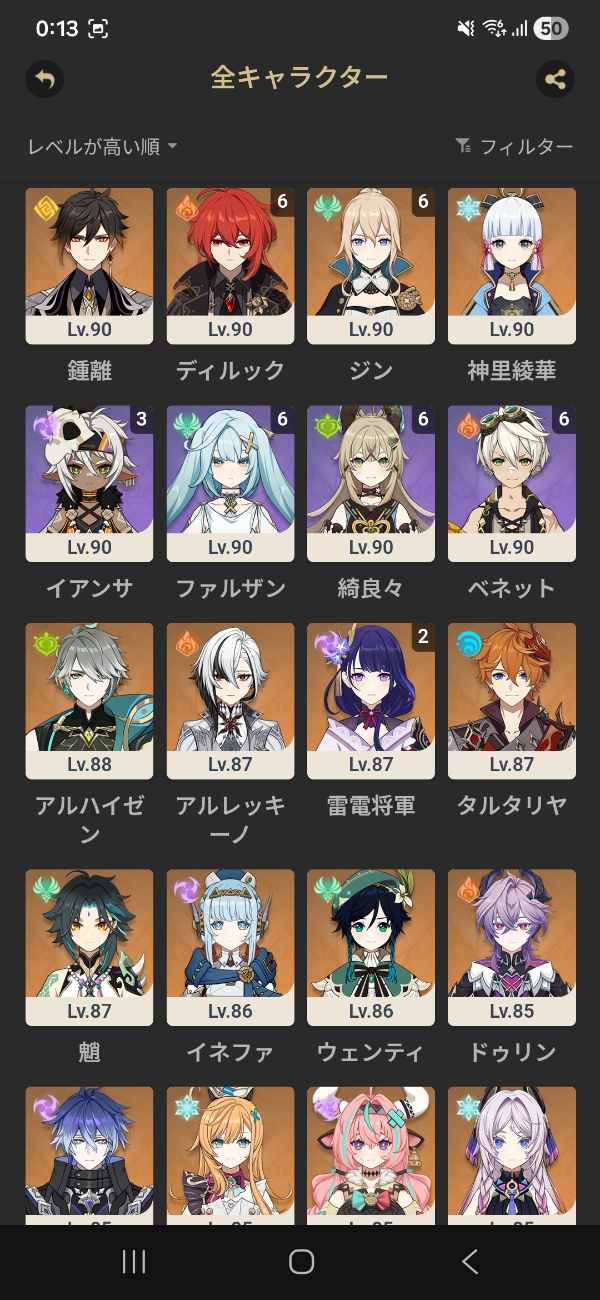View アルレッキーノ's character details
The image size is (600, 1300).
(230, 701)
